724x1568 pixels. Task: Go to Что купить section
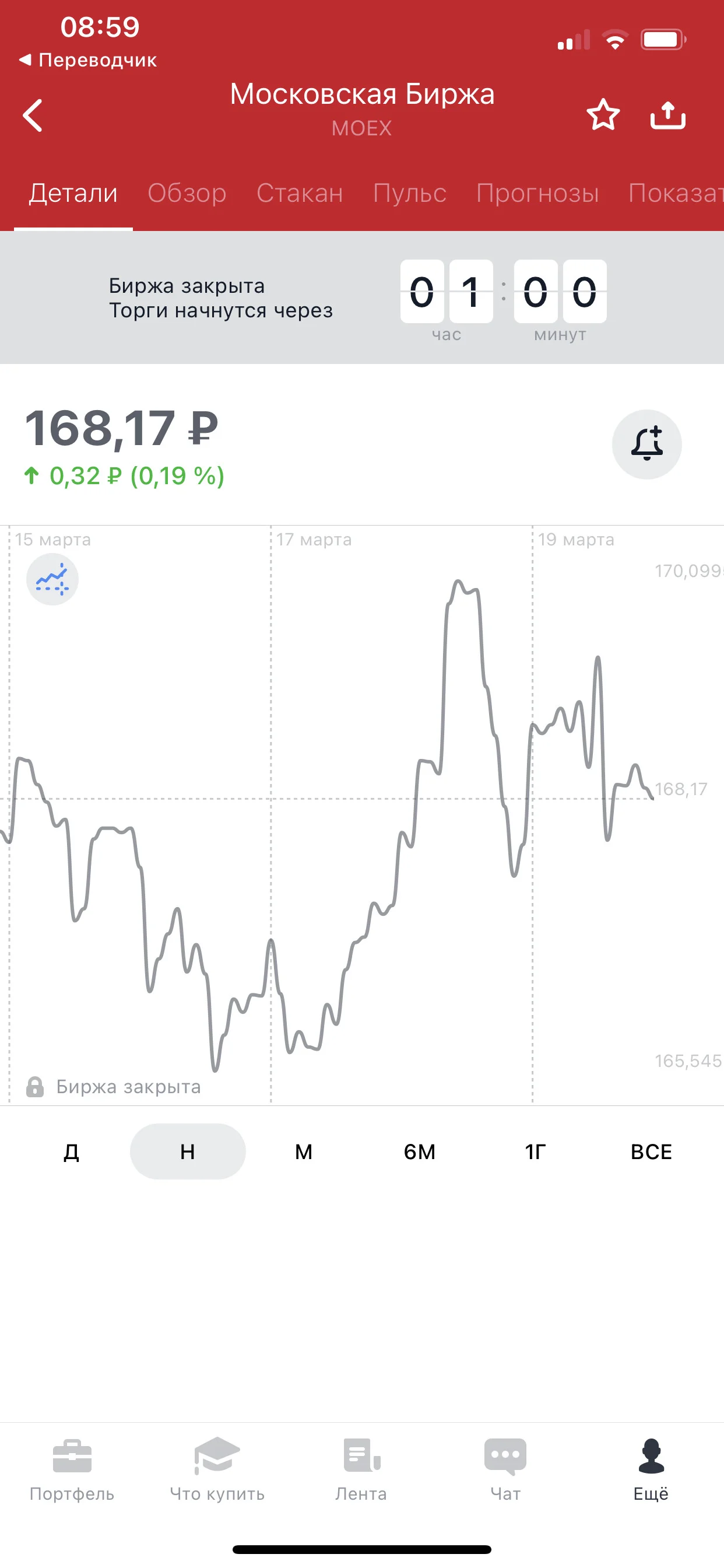point(217,1470)
